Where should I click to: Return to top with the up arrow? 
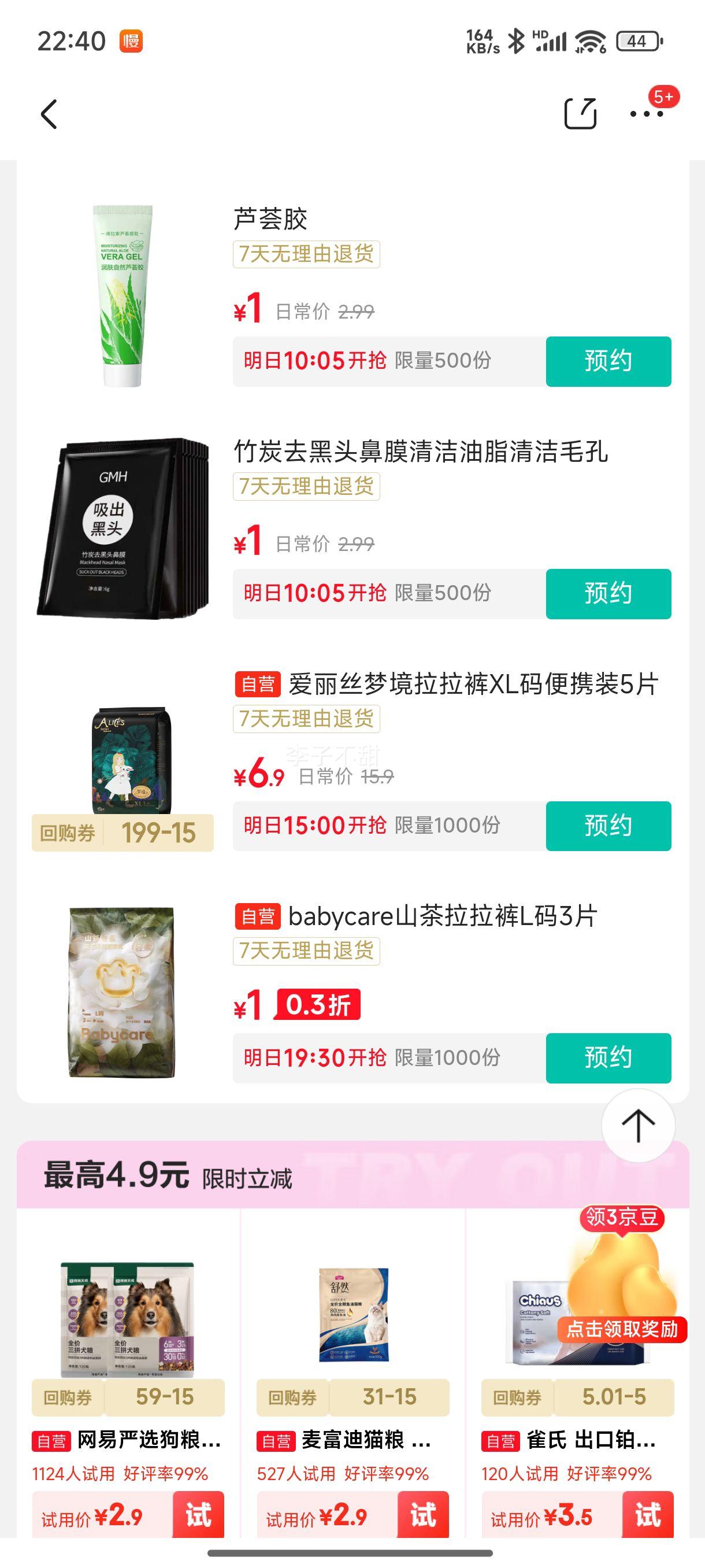pos(638,1126)
